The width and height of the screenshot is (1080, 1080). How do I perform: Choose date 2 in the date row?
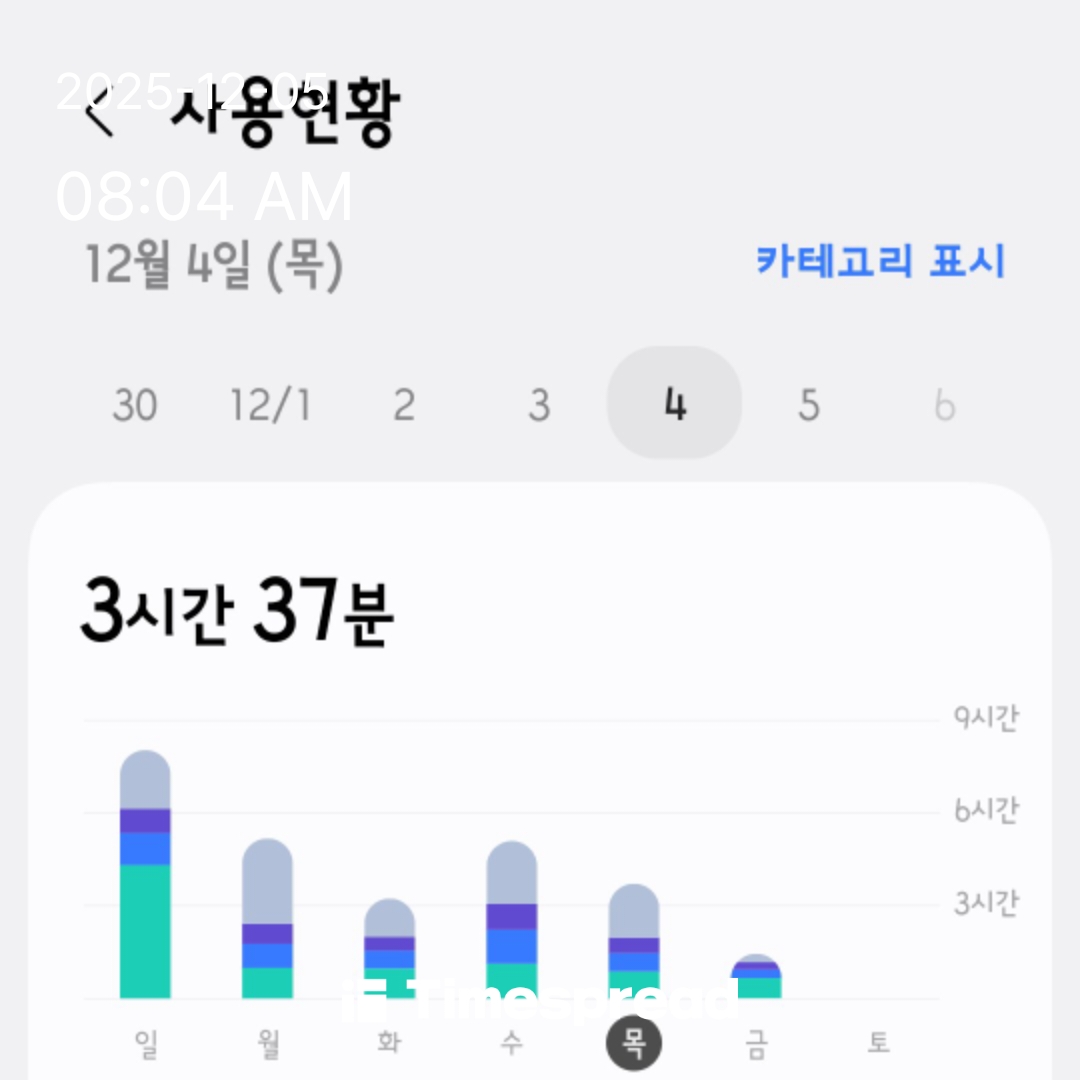[404, 406]
